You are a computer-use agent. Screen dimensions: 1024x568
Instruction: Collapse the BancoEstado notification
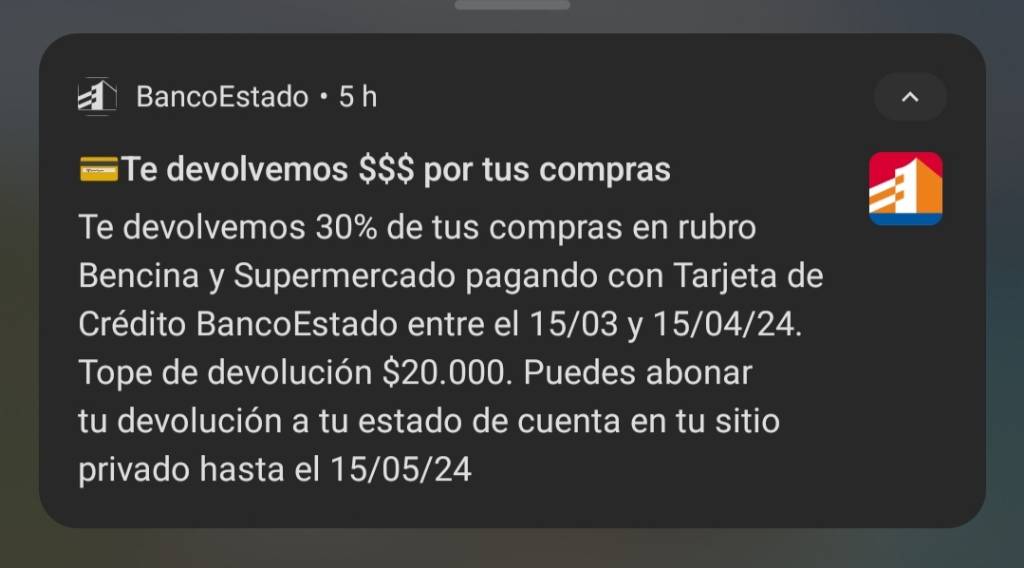(909, 97)
